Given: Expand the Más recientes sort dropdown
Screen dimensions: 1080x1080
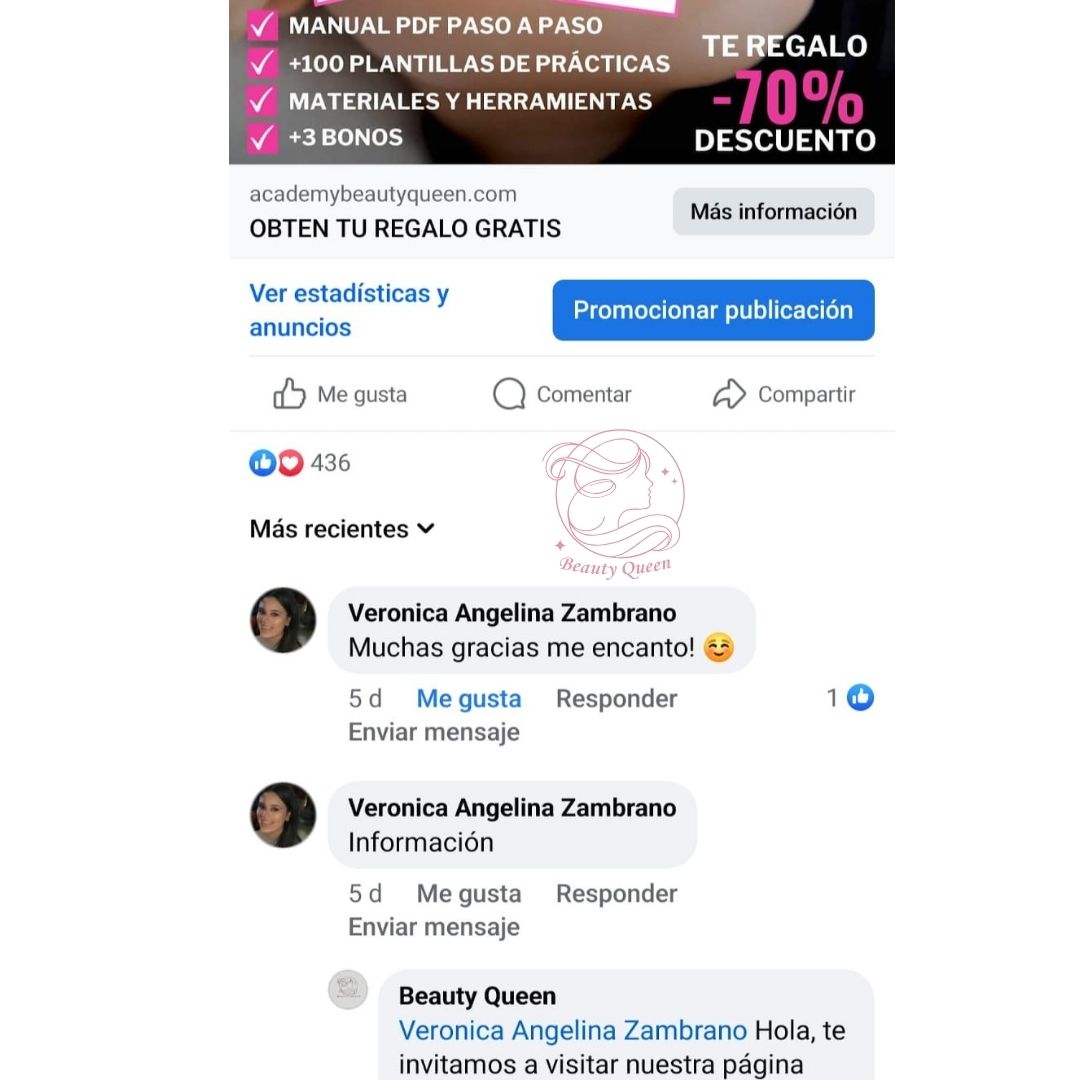Looking at the screenshot, I should [x=342, y=529].
